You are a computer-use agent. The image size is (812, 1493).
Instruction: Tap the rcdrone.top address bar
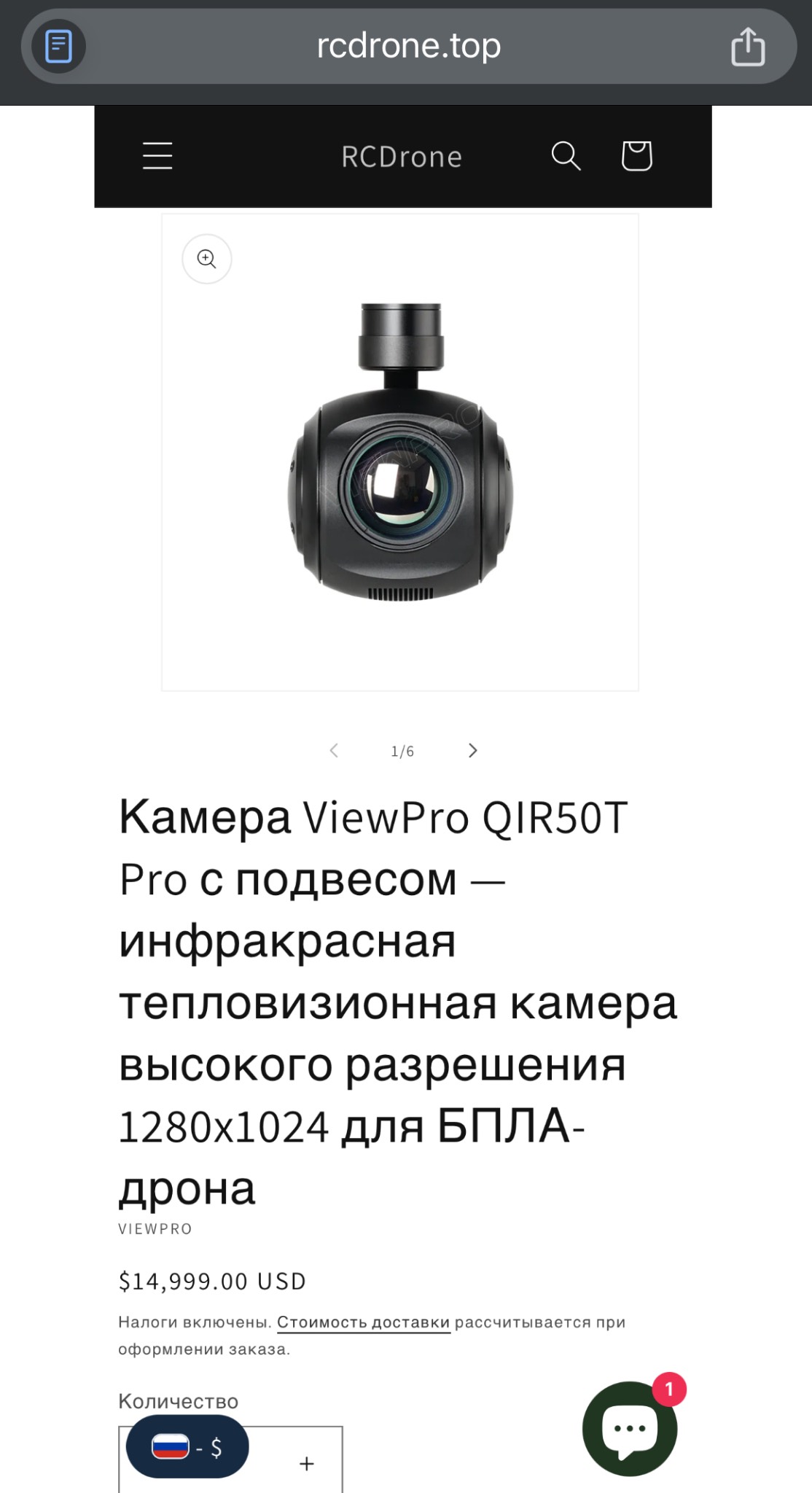click(408, 47)
